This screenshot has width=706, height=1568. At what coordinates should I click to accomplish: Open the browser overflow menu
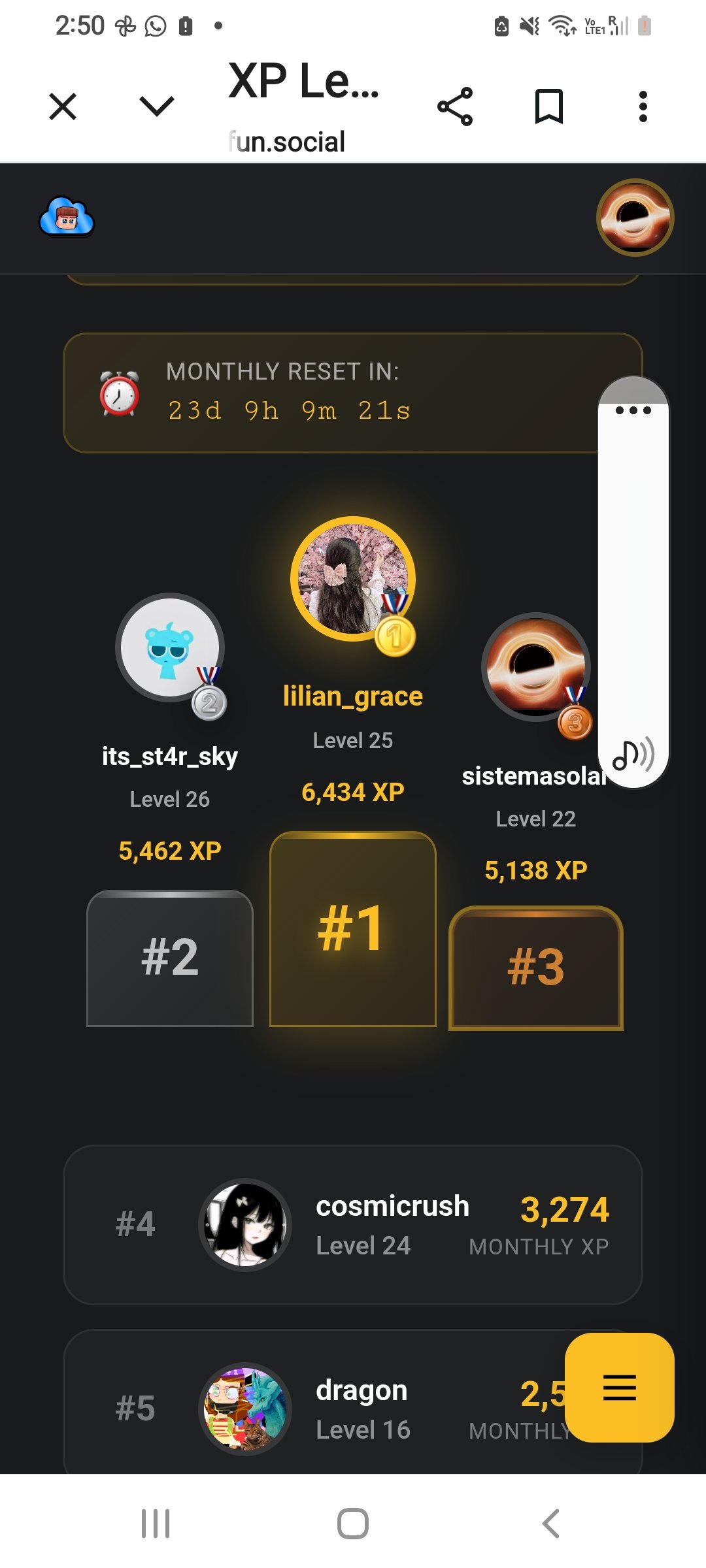click(643, 106)
